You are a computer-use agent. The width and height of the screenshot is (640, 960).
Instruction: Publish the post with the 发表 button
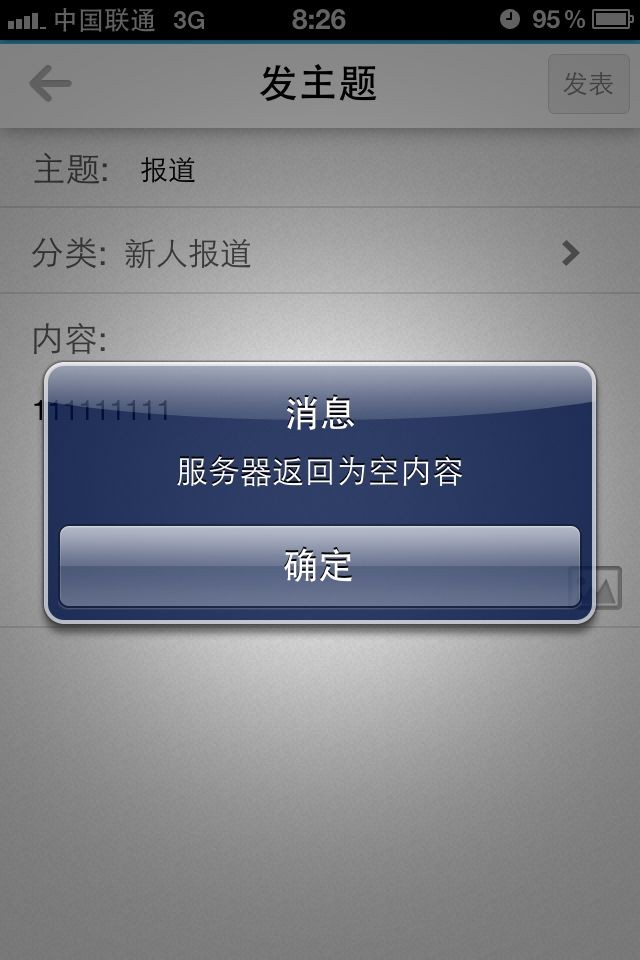coord(587,85)
